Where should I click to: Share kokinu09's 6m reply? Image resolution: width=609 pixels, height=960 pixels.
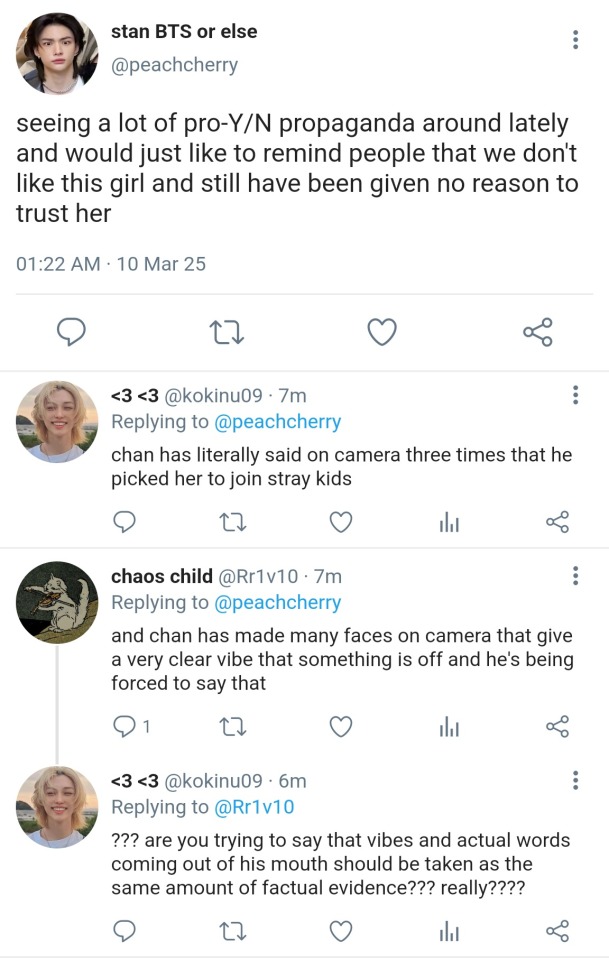coord(557,931)
